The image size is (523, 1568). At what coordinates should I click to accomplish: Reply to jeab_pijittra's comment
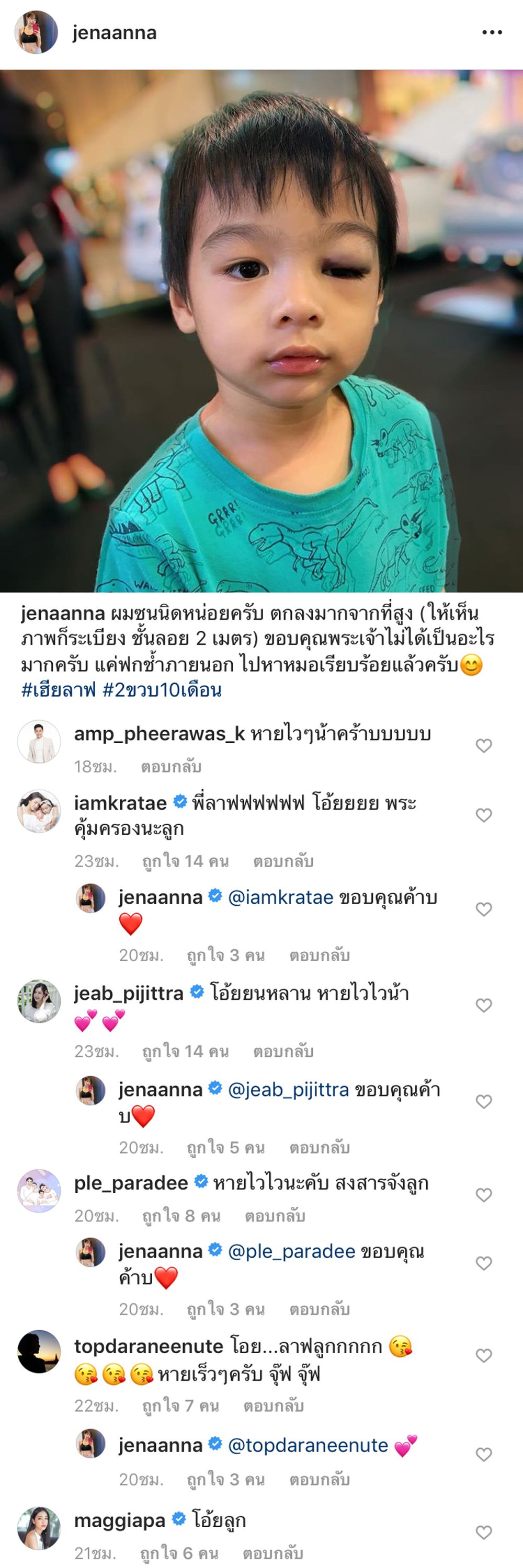point(283,1051)
